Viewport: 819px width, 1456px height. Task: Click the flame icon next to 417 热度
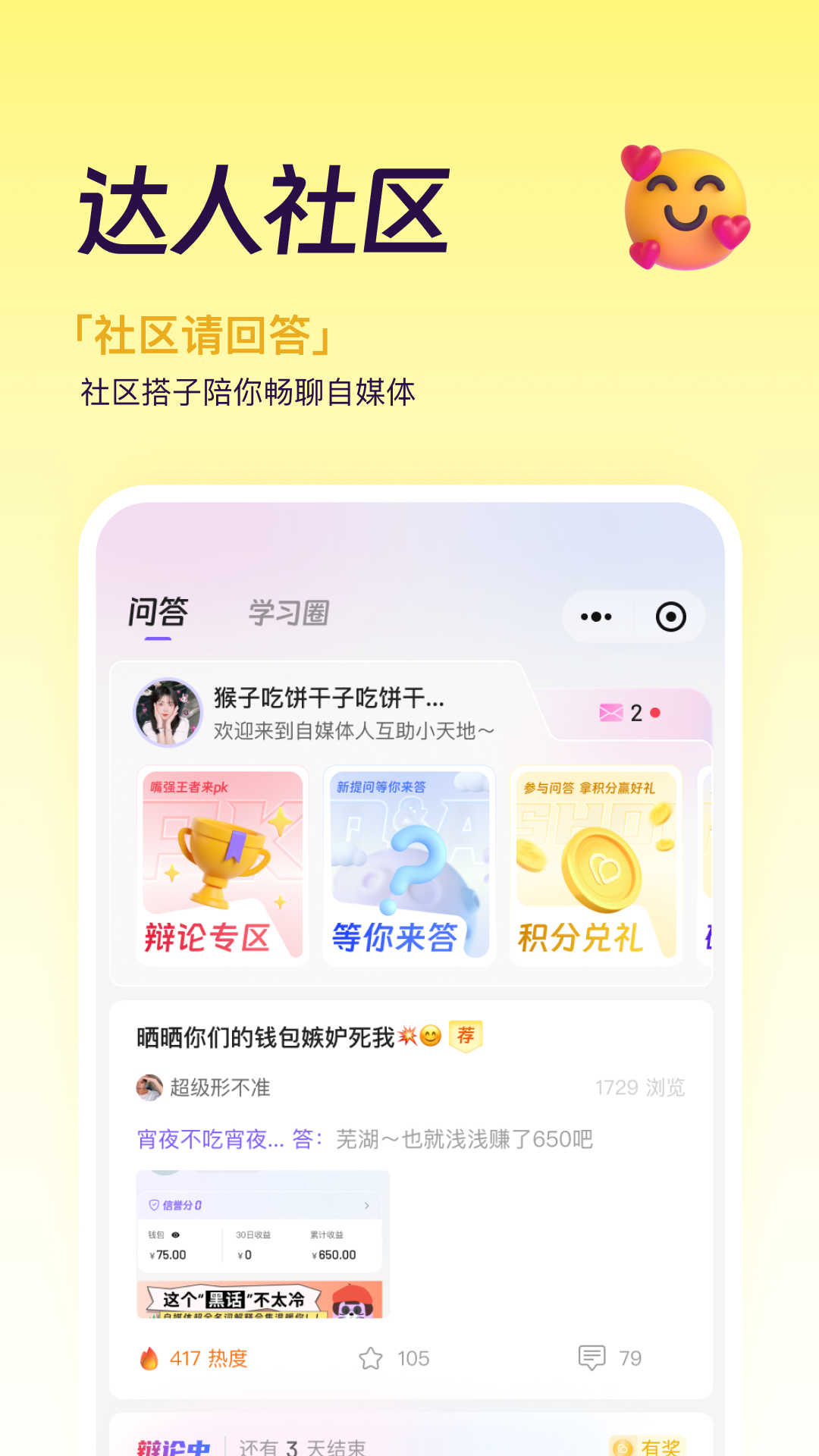coord(152,1357)
